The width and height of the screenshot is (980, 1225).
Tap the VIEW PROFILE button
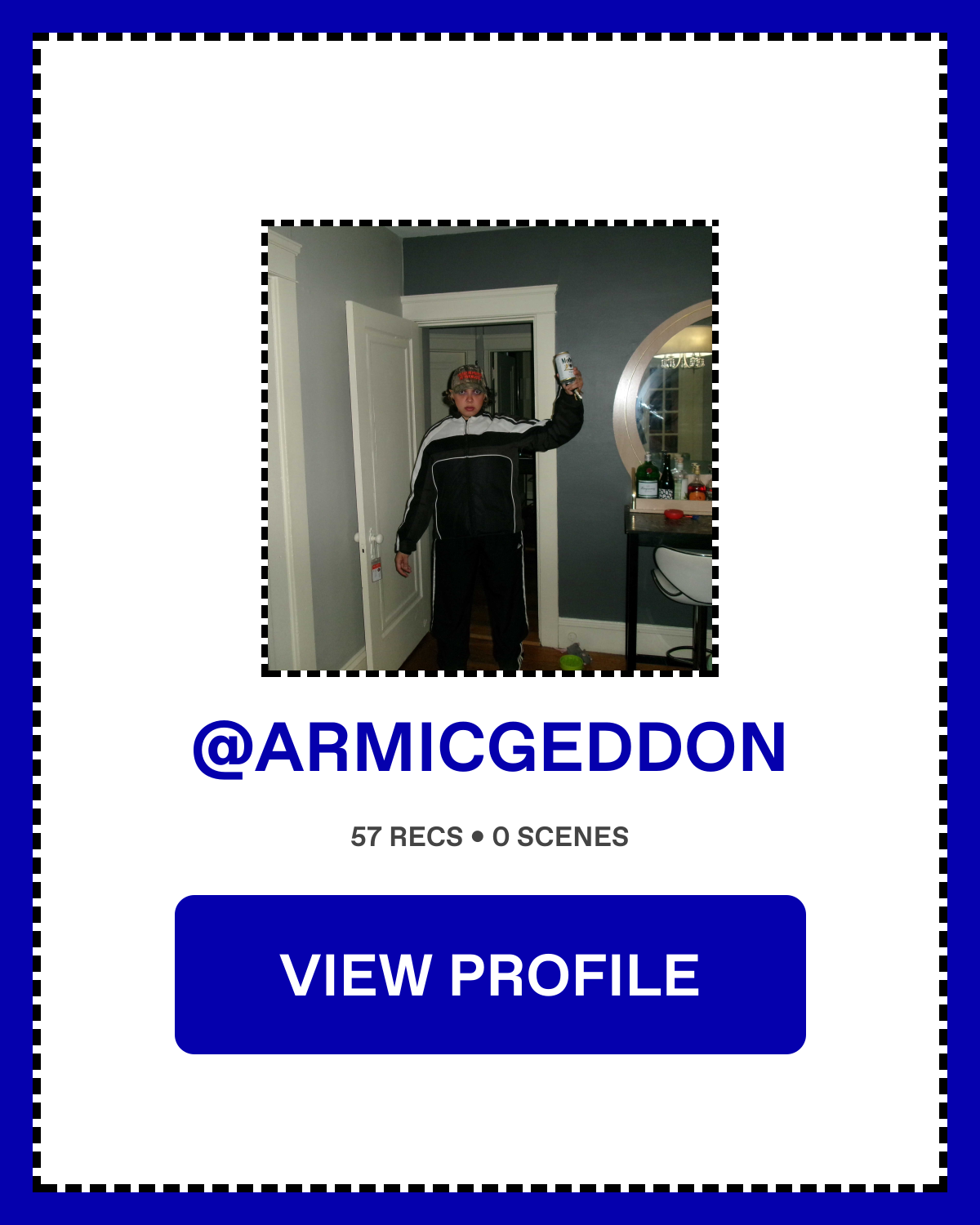pos(490,974)
